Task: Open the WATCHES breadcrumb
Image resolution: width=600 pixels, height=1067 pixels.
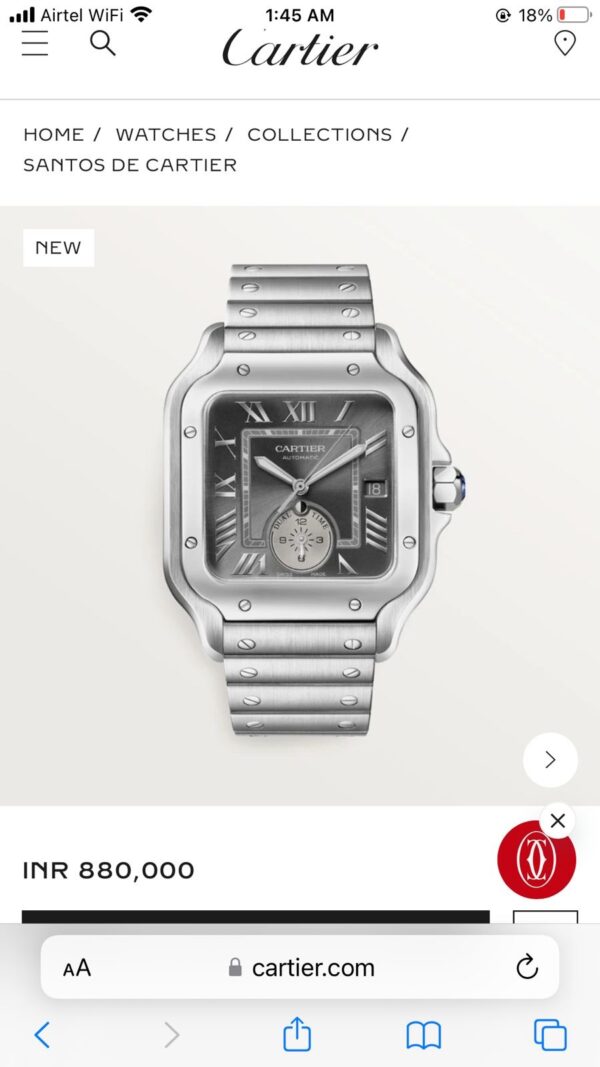Action: tap(166, 134)
